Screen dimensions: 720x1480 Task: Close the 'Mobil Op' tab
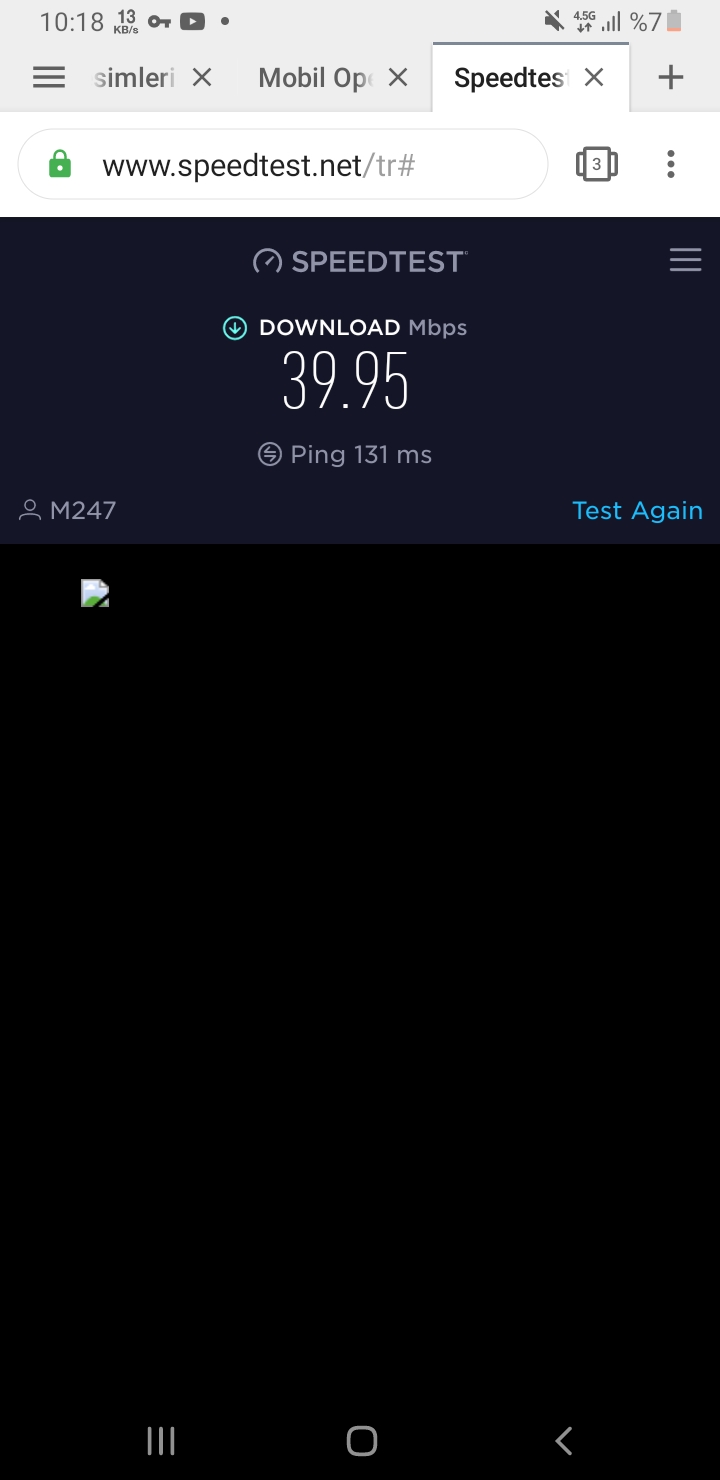pyautogui.click(x=398, y=78)
